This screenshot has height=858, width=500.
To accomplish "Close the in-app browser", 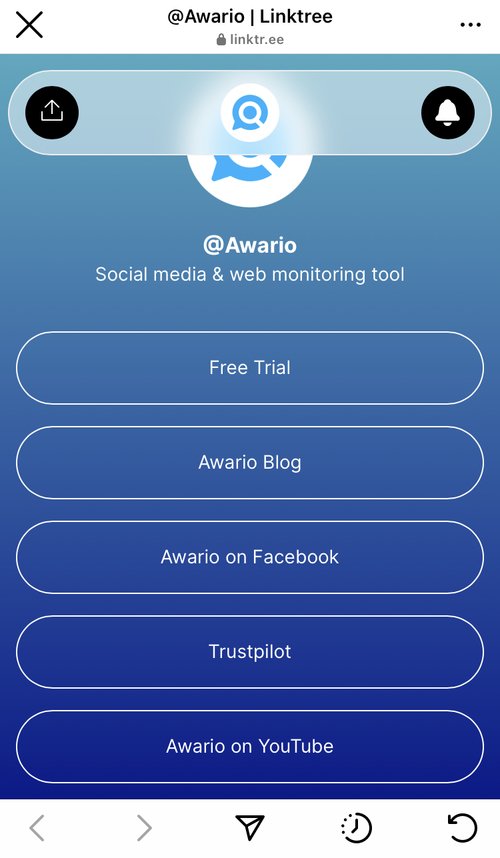I will pos(30,25).
